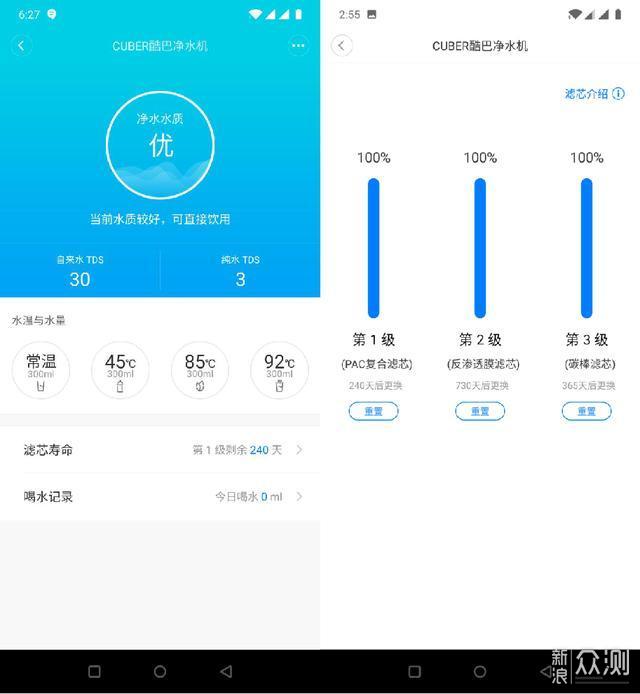Open the three-dot overflow menu
This screenshot has width=640, height=694.
tap(298, 46)
